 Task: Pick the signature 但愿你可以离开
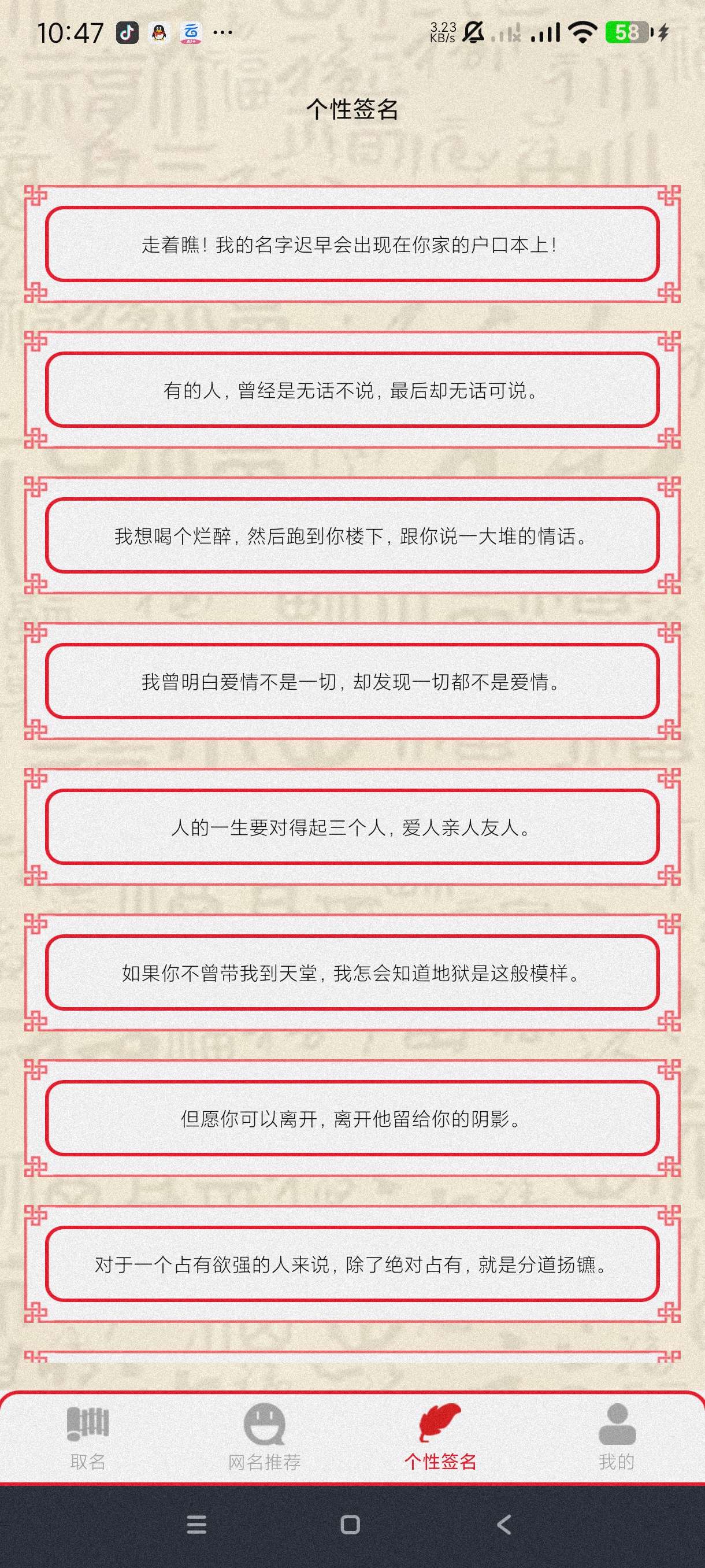tap(352, 1118)
